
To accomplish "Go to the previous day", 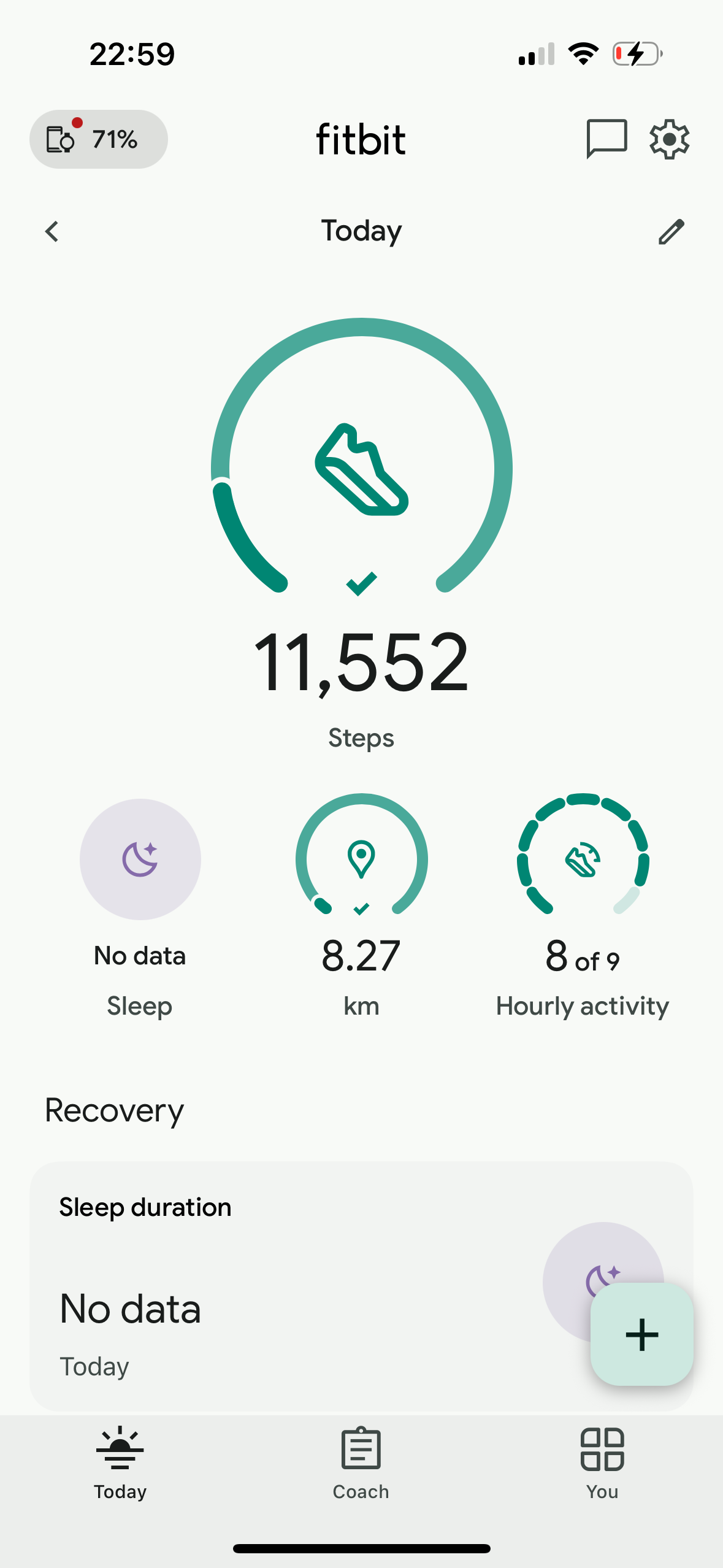I will [52, 232].
